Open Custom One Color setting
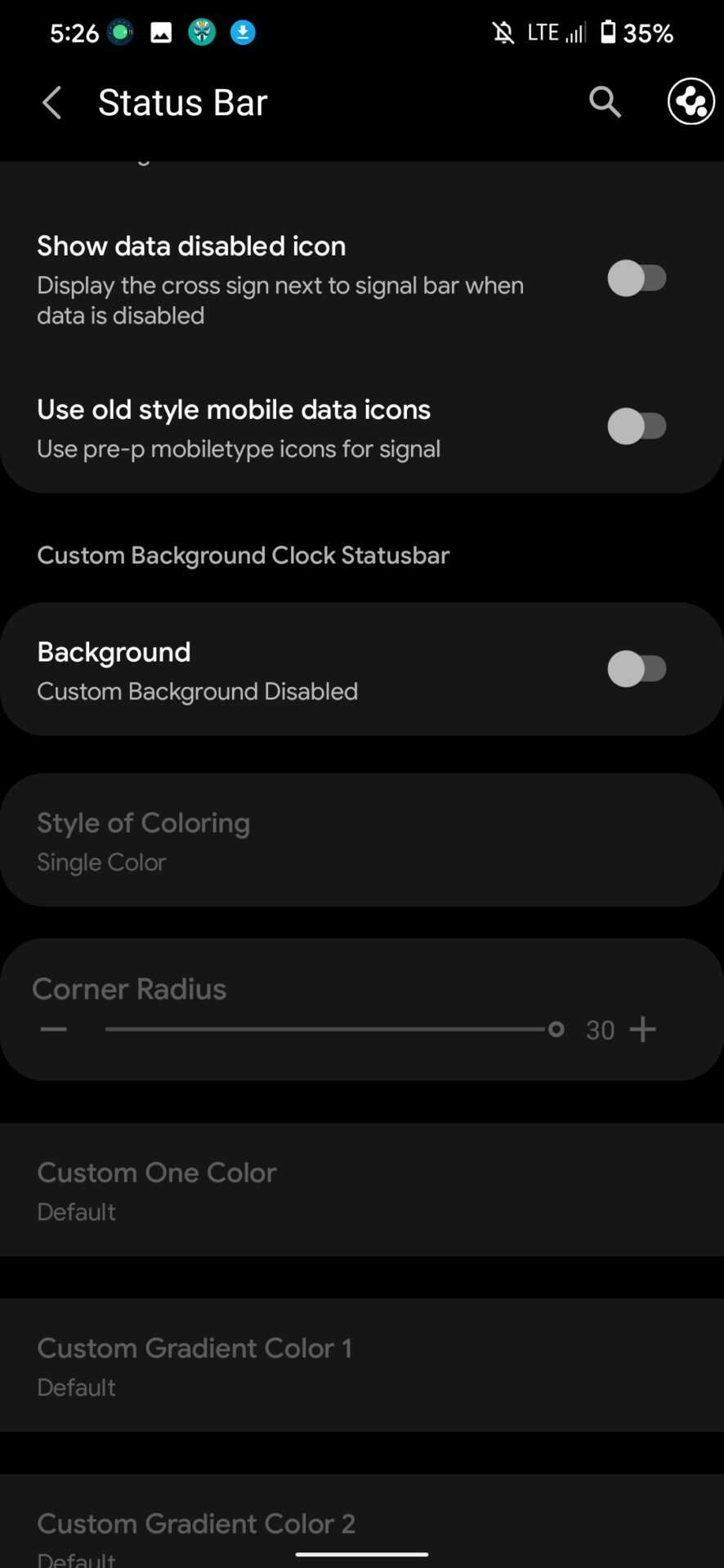Screen dimensions: 724x1568 361,1190
